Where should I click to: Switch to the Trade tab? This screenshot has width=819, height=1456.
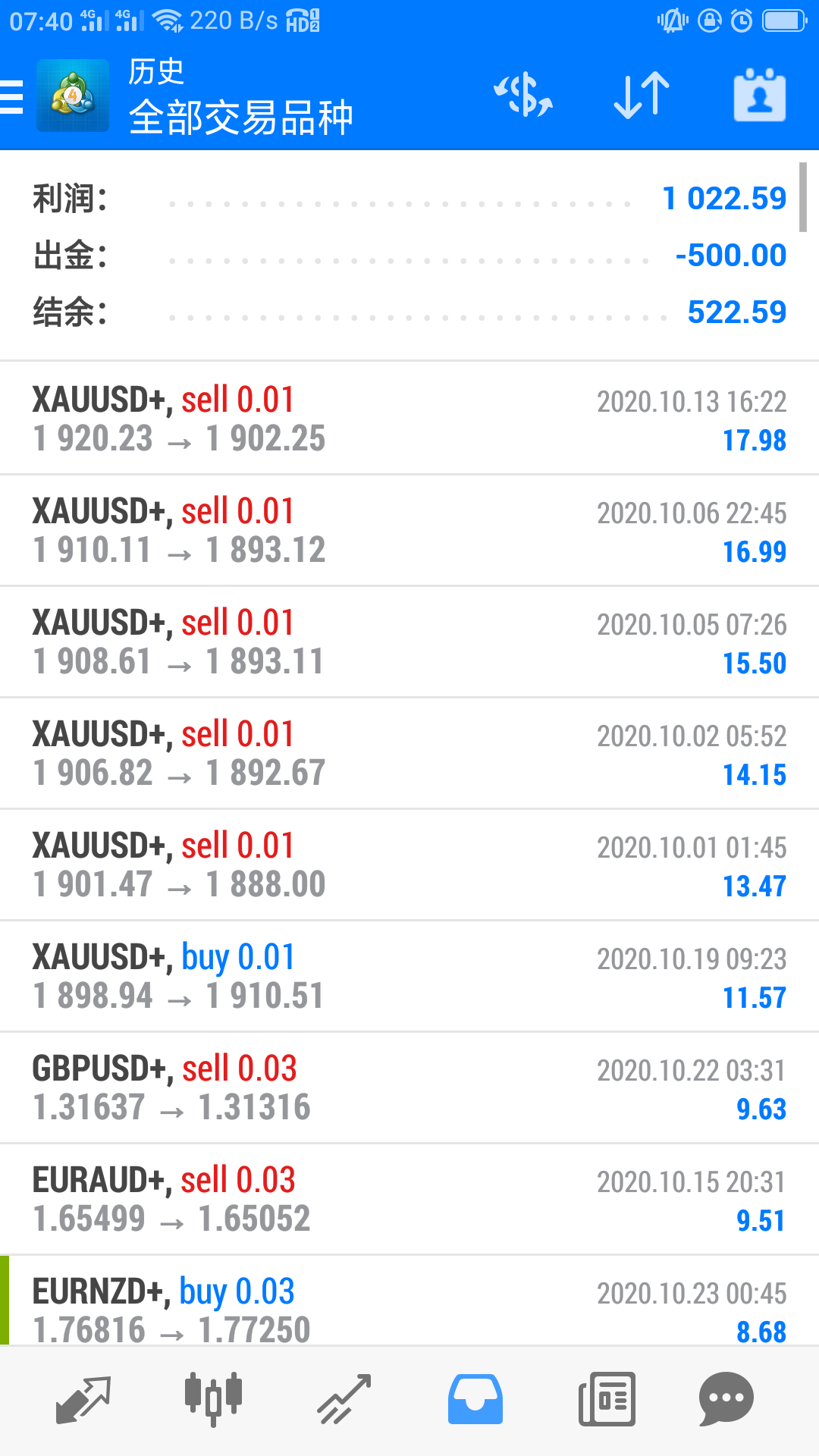tap(344, 1399)
